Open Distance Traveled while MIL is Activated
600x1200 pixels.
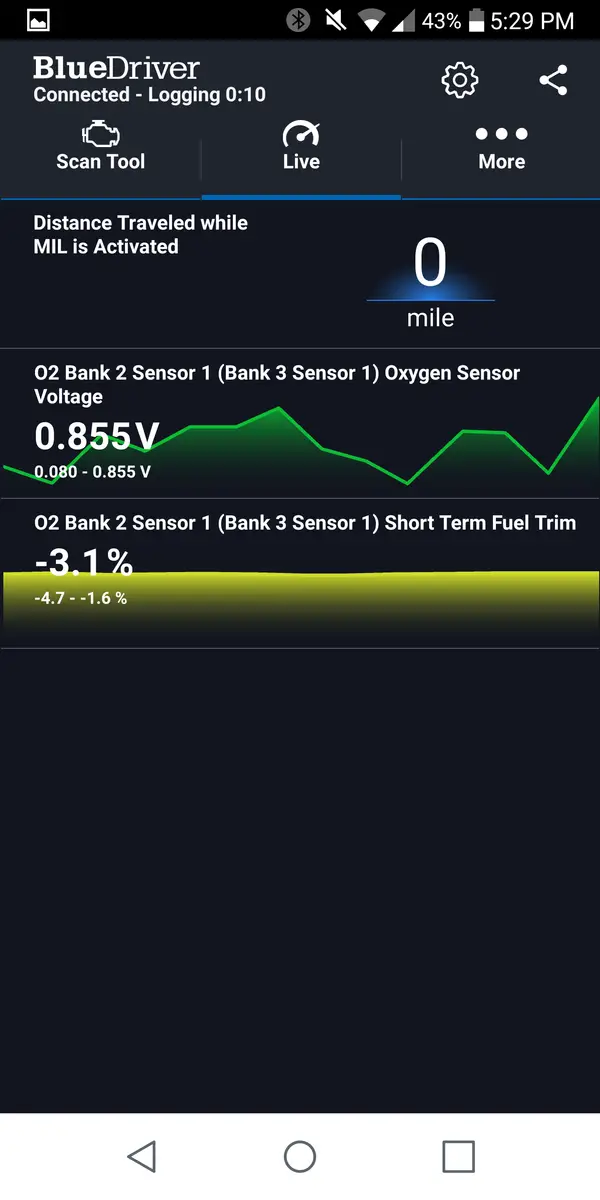(300, 273)
